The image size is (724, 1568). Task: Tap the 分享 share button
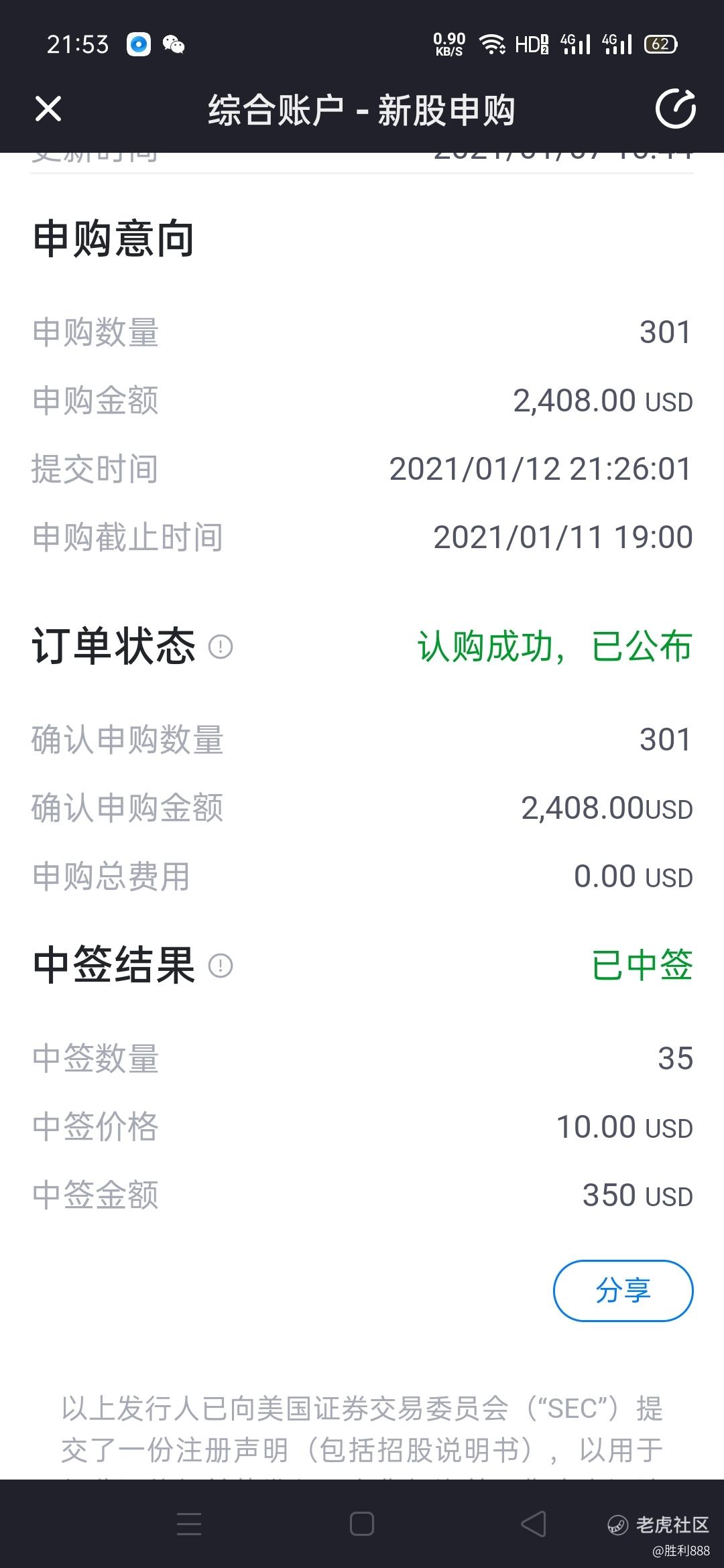click(x=623, y=1291)
